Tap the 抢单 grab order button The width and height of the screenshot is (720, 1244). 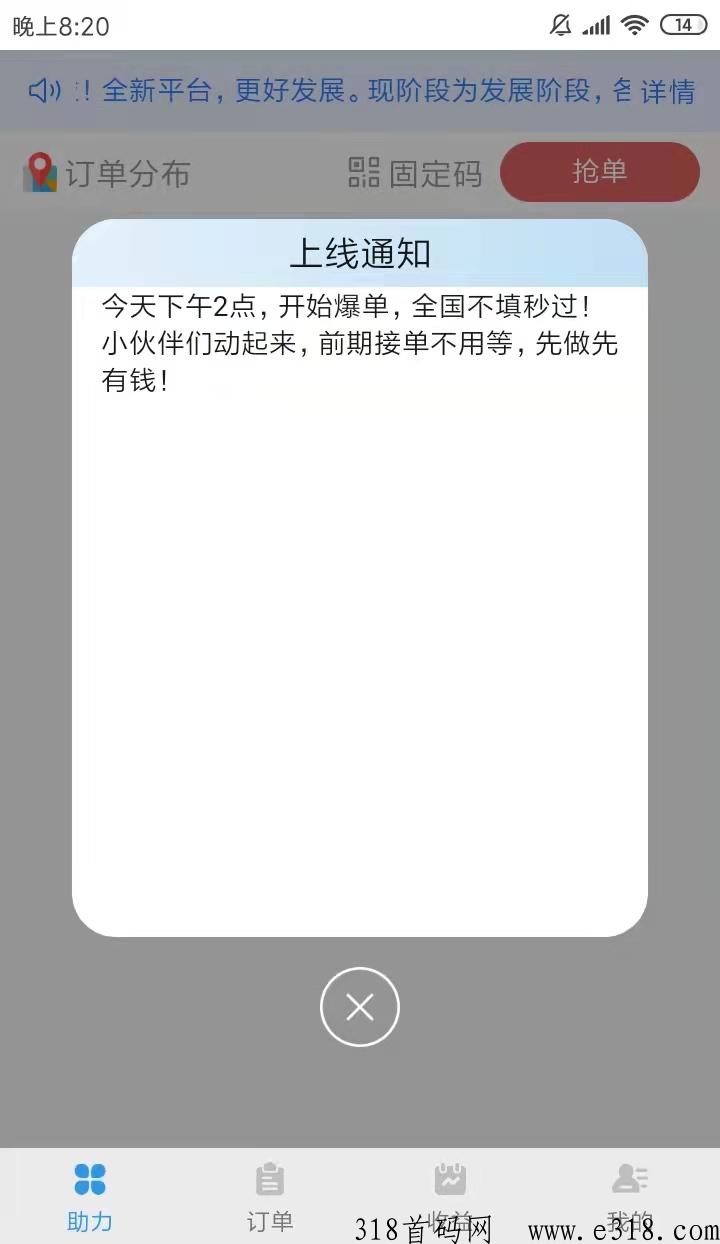599,172
